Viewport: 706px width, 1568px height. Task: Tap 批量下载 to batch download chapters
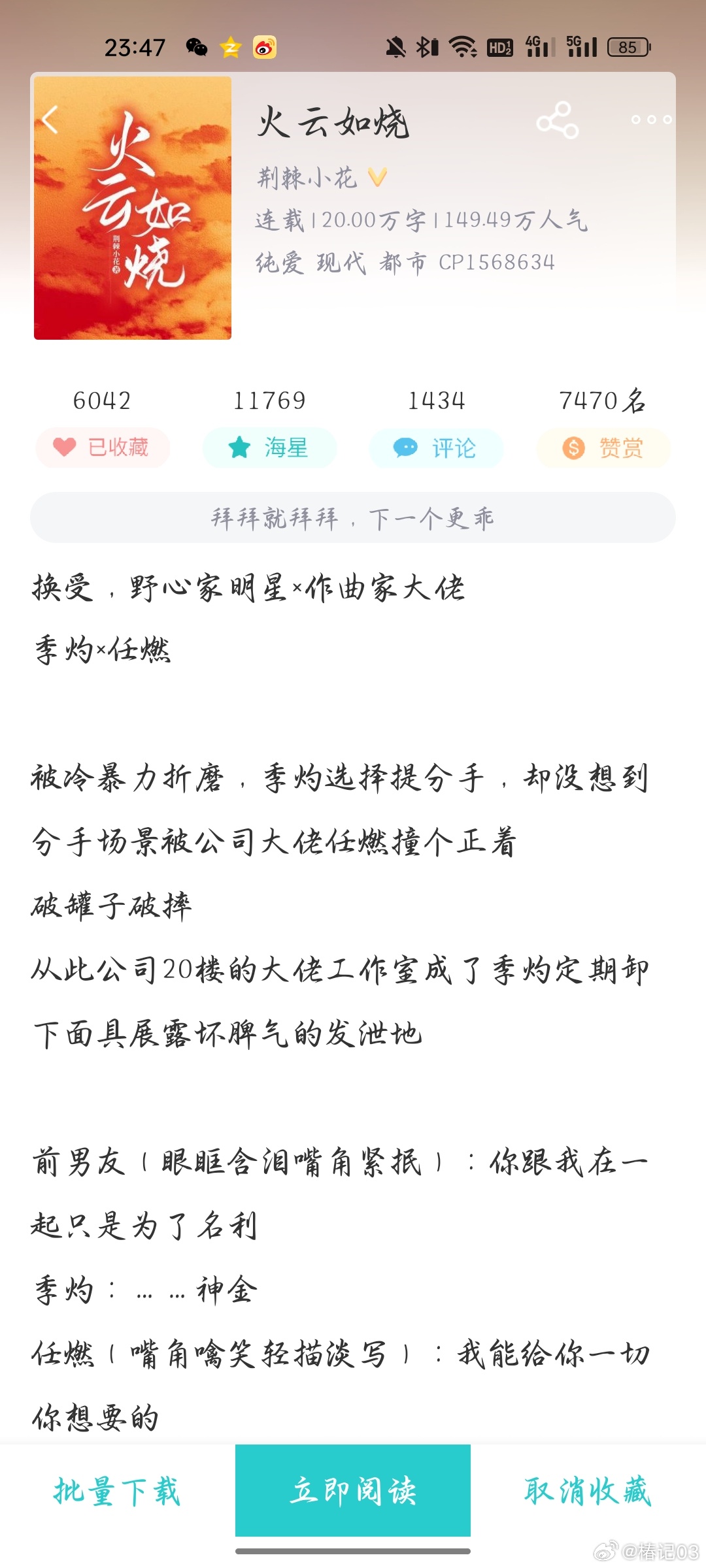point(118,1491)
